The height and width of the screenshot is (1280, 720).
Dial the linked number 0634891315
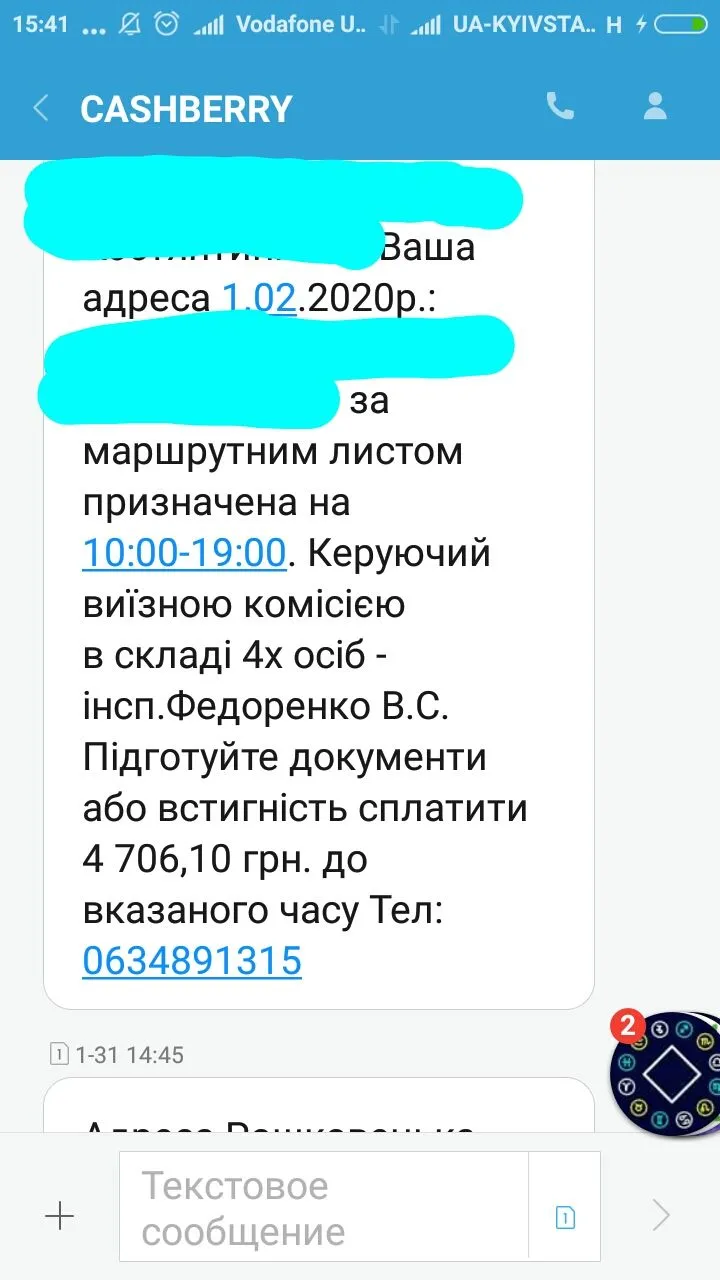point(192,960)
